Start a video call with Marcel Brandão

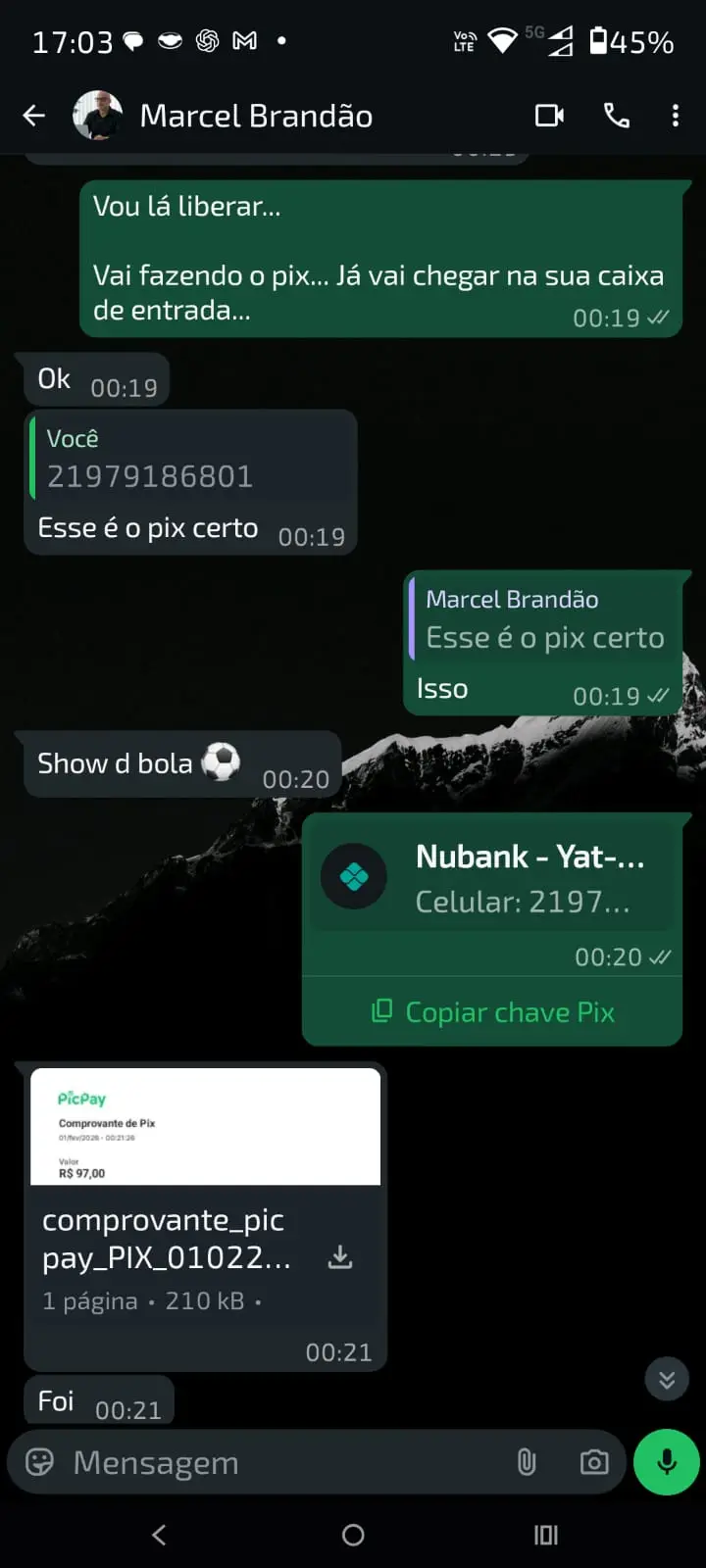[x=549, y=115]
